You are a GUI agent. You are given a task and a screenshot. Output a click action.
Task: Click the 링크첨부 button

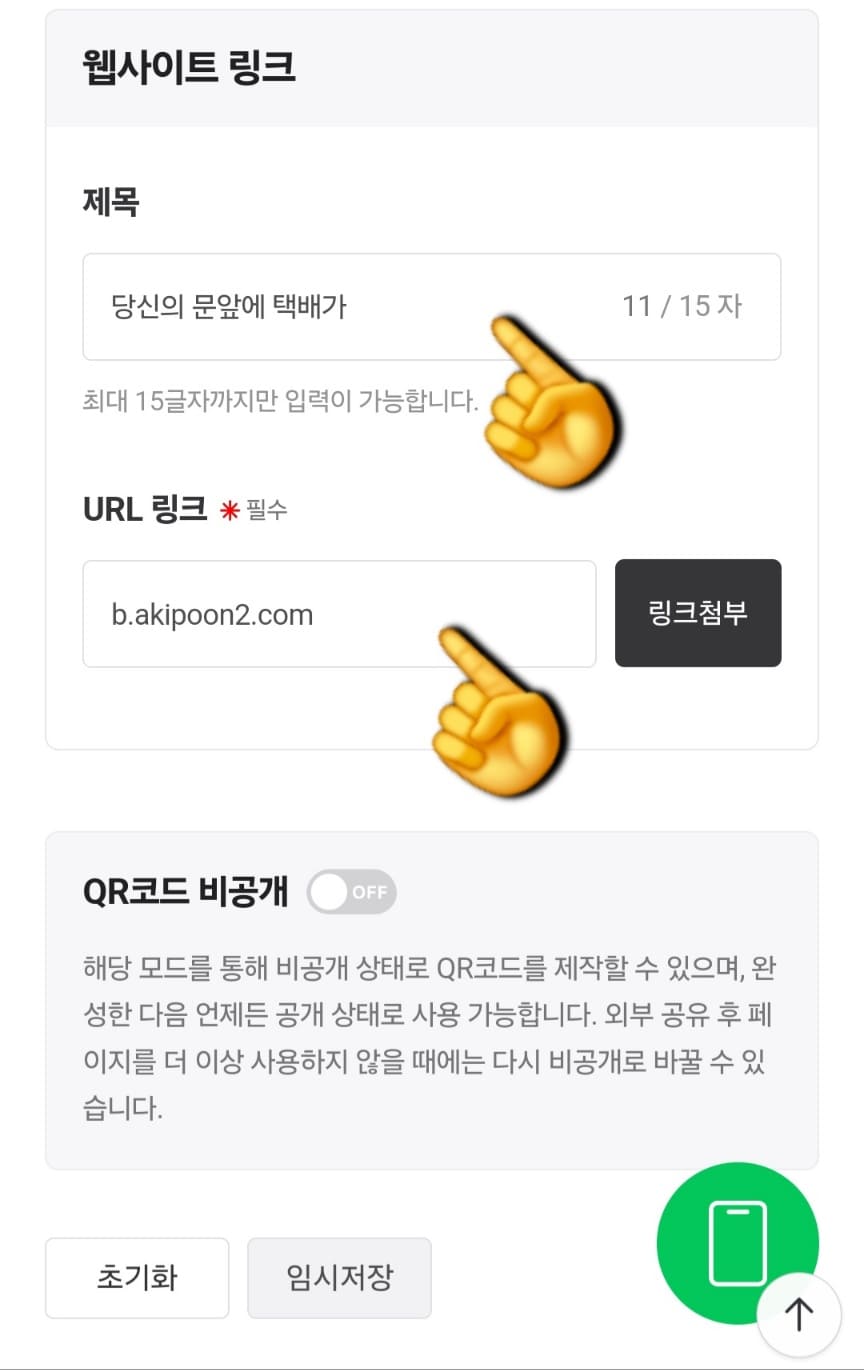(x=697, y=613)
